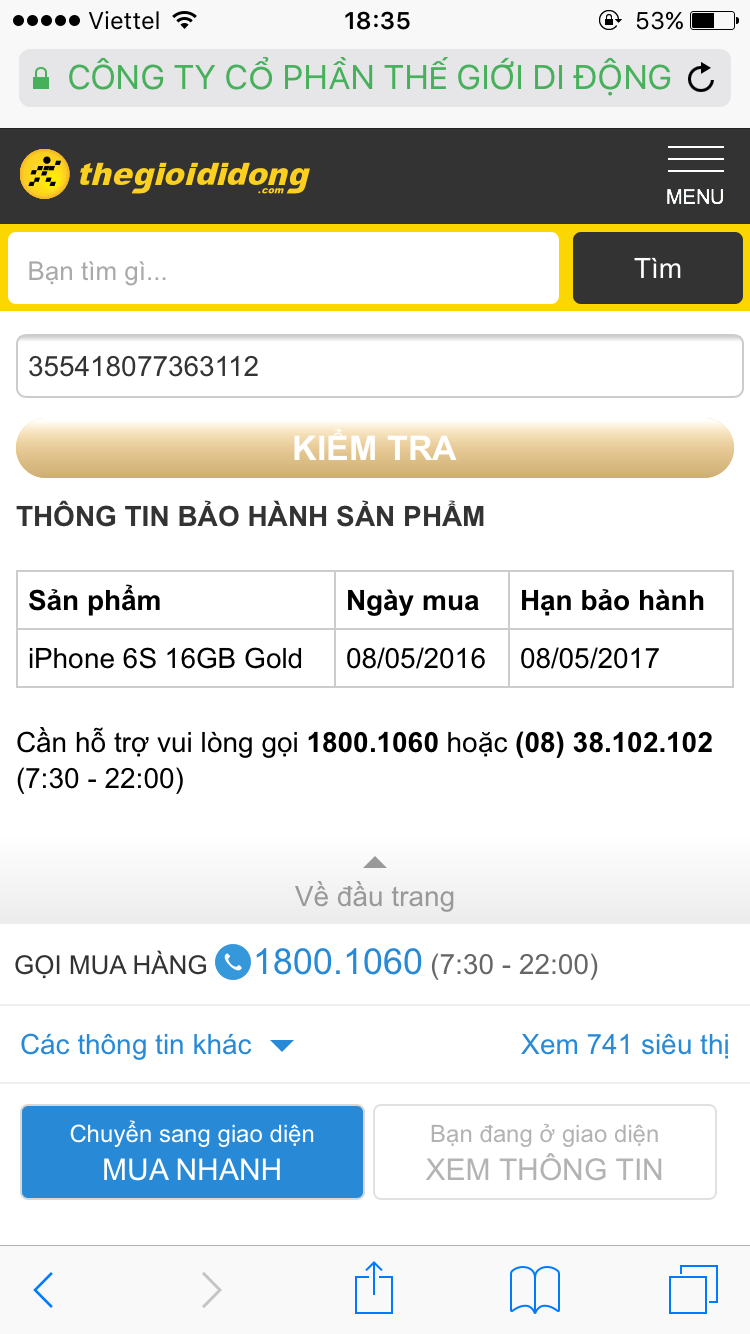The width and height of the screenshot is (750, 1334).
Task: Reload the page in address bar
Action: [702, 78]
